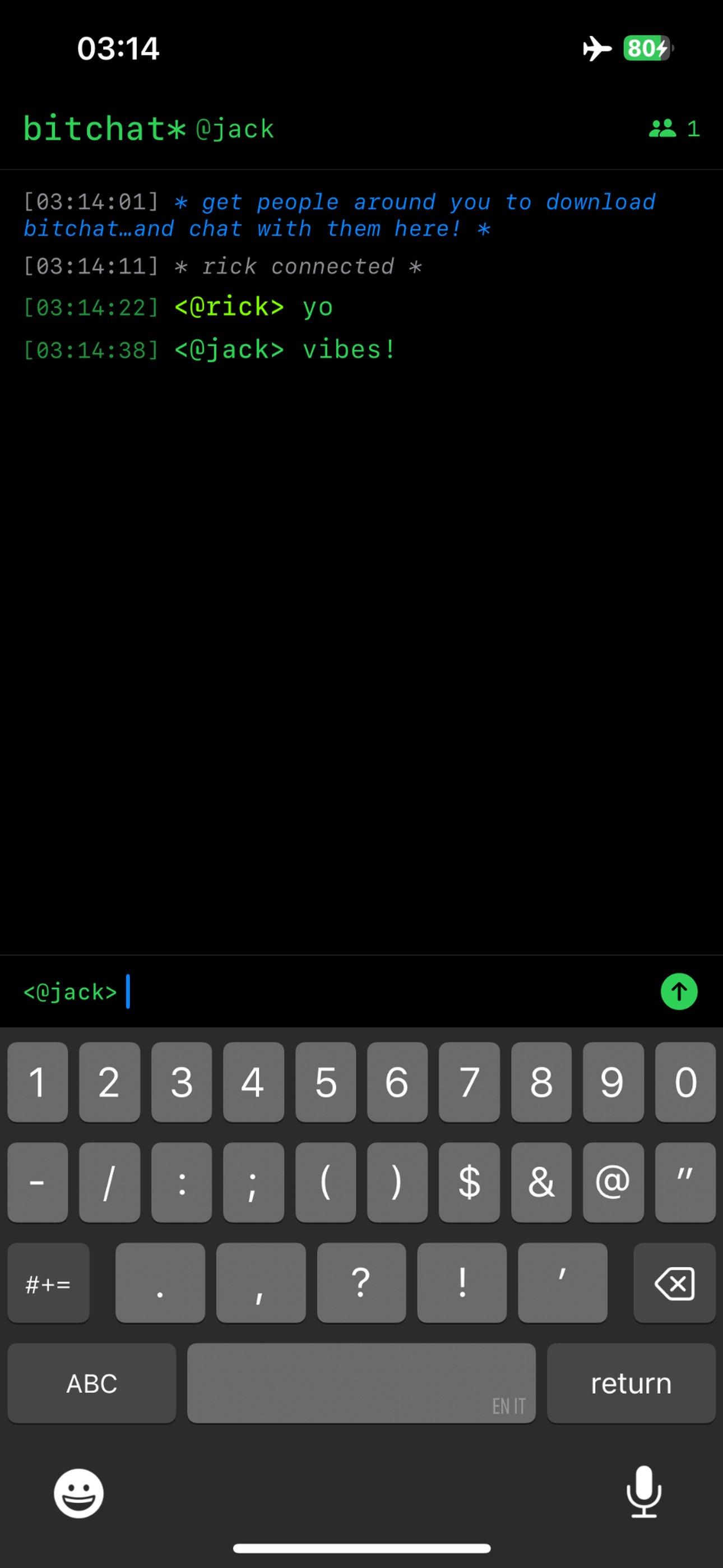Send the message with the green arrow

[x=679, y=991]
